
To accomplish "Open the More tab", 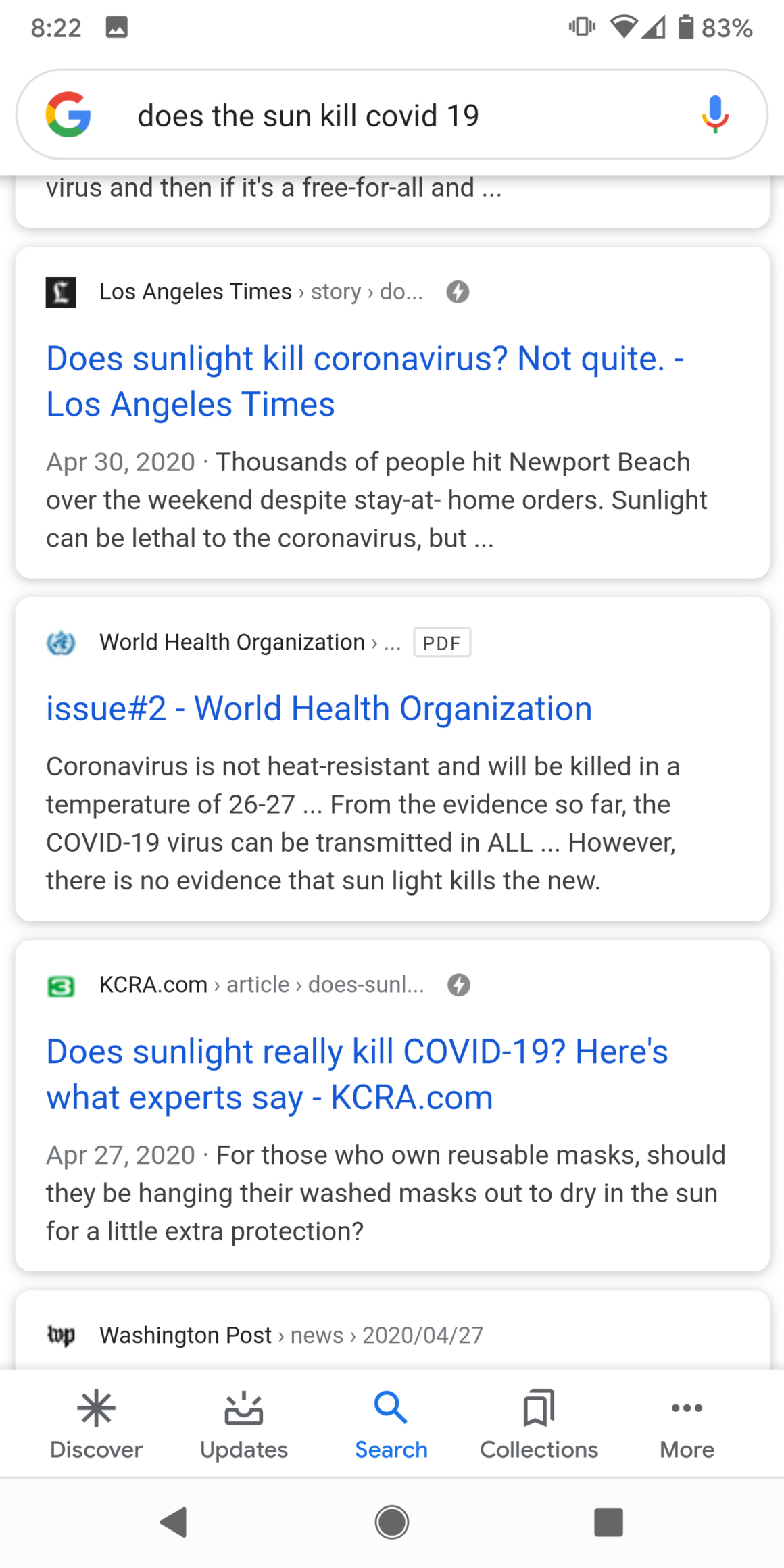I will [x=687, y=1423].
